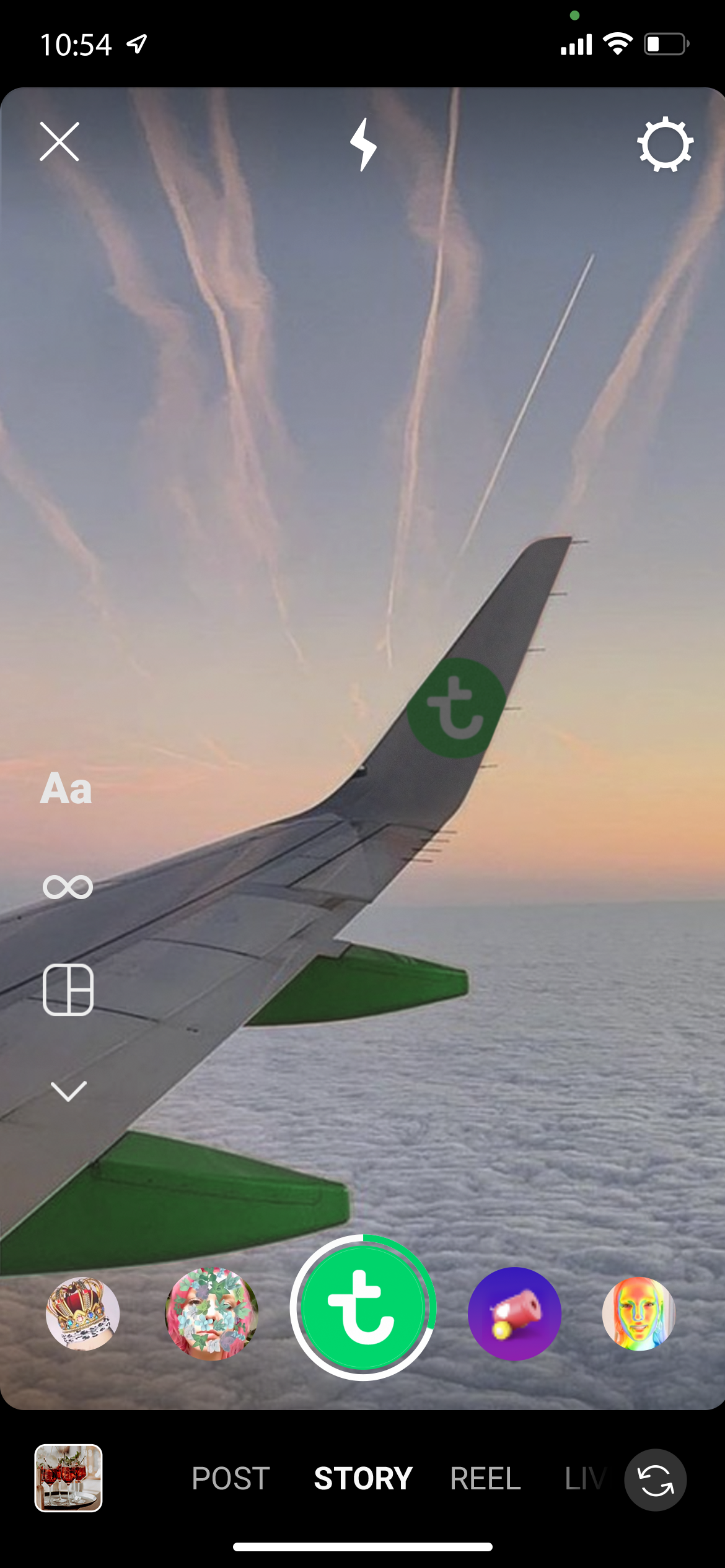Open the gallery thumbnail
The height and width of the screenshot is (1568, 725).
[x=68, y=1478]
